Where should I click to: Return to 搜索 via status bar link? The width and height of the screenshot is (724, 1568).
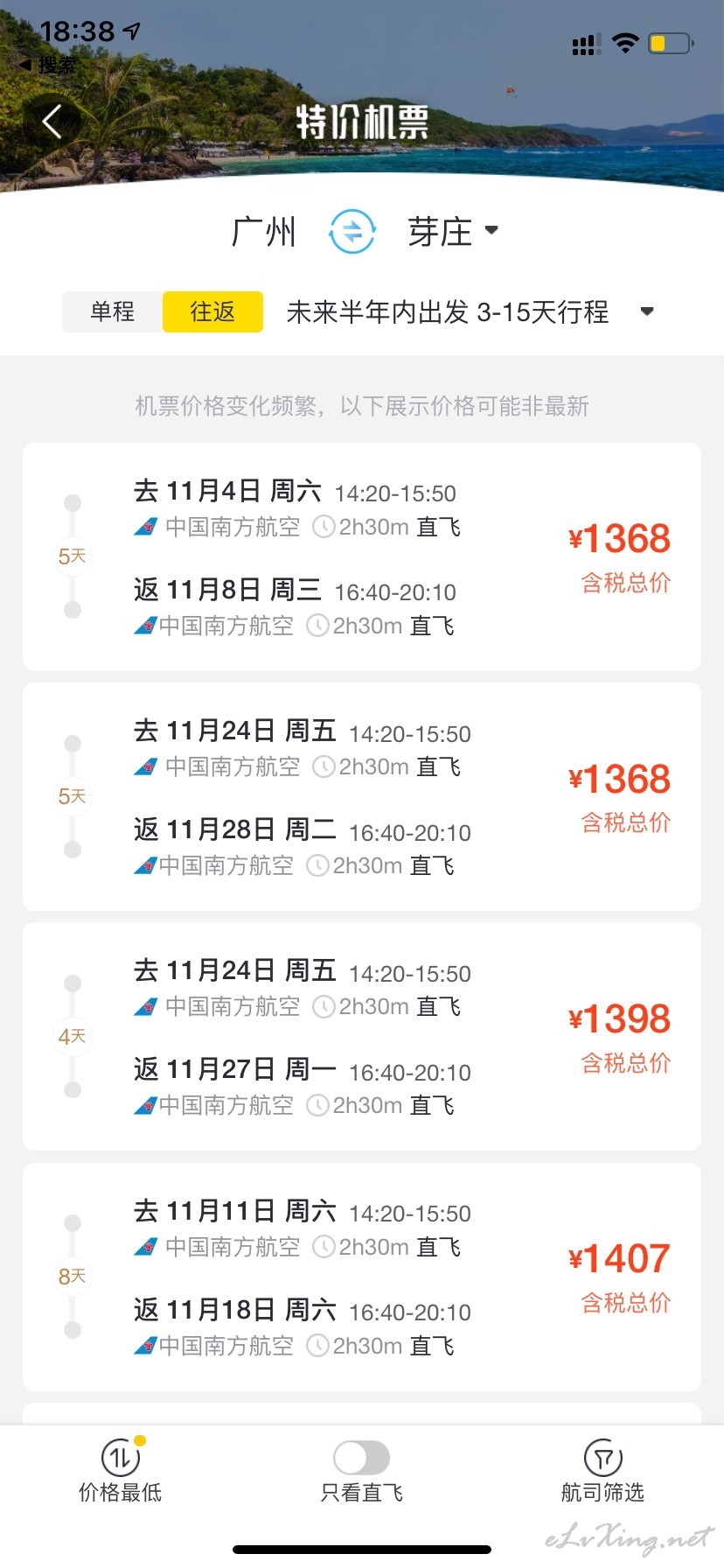(x=47, y=65)
